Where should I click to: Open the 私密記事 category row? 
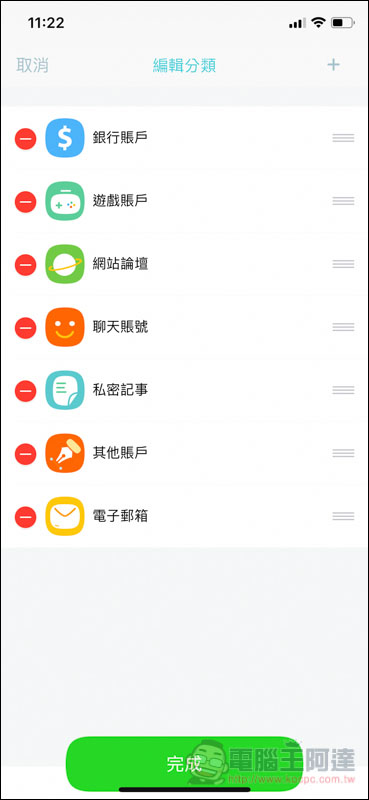[184, 390]
